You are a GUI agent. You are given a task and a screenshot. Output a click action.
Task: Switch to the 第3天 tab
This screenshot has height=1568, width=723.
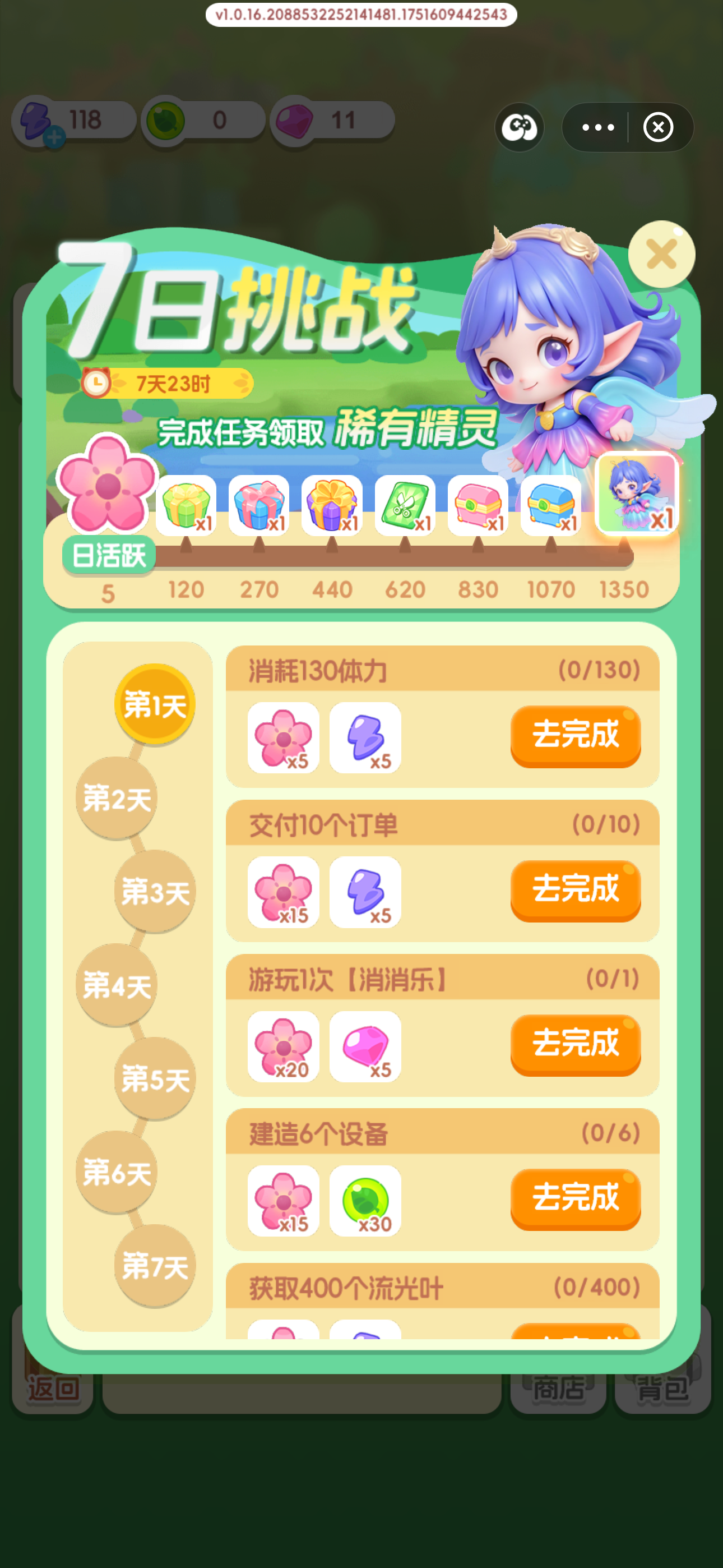point(155,892)
